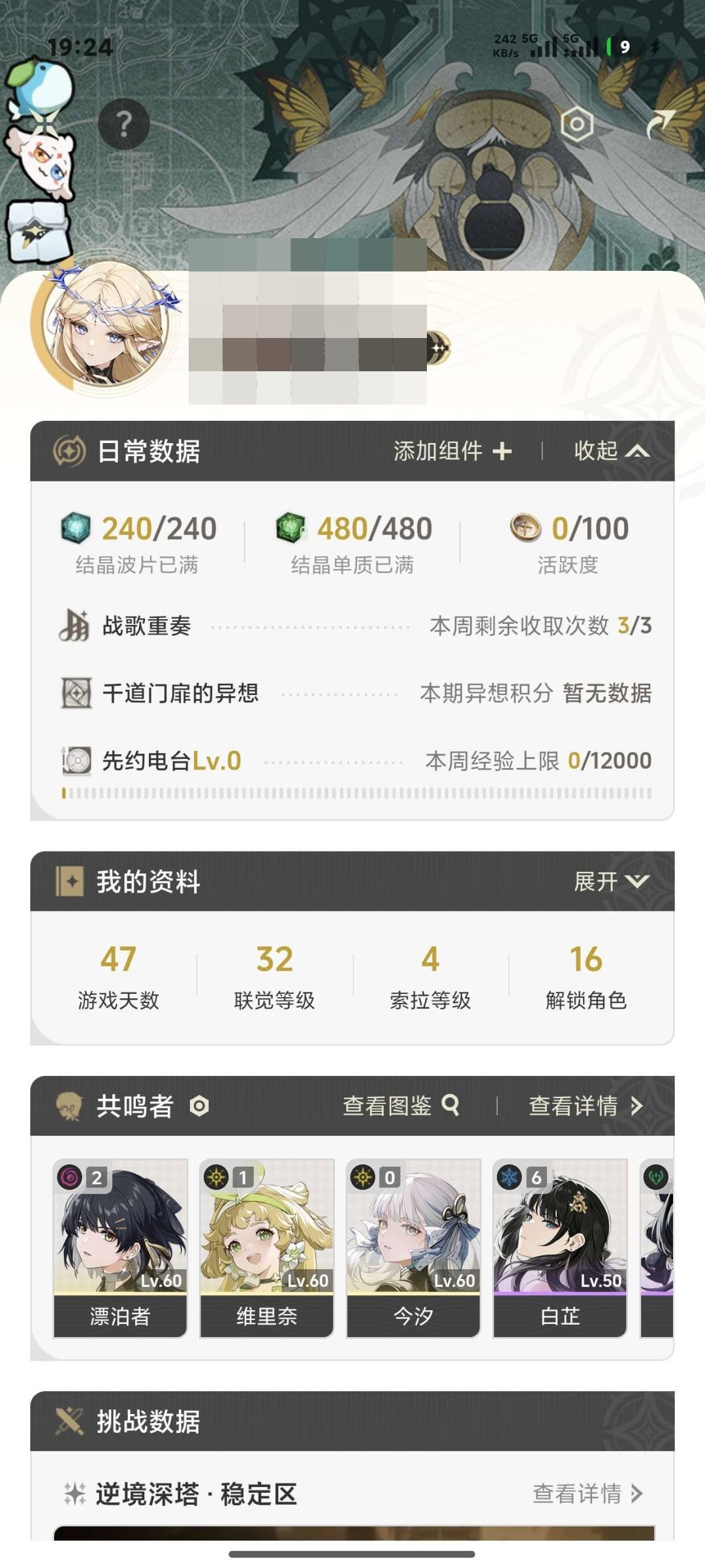Open the 千道门扉的异想 icon
The width and height of the screenshot is (705, 1568).
click(x=74, y=694)
